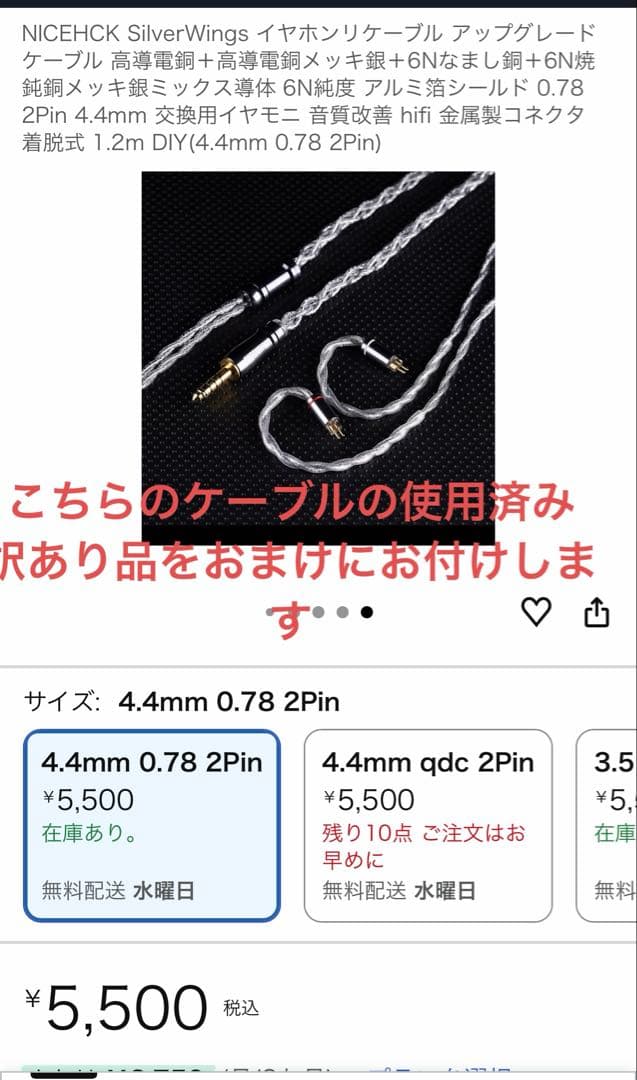Pick the partially visible 3.5 size option
637x1080 pixels.
coord(608,826)
